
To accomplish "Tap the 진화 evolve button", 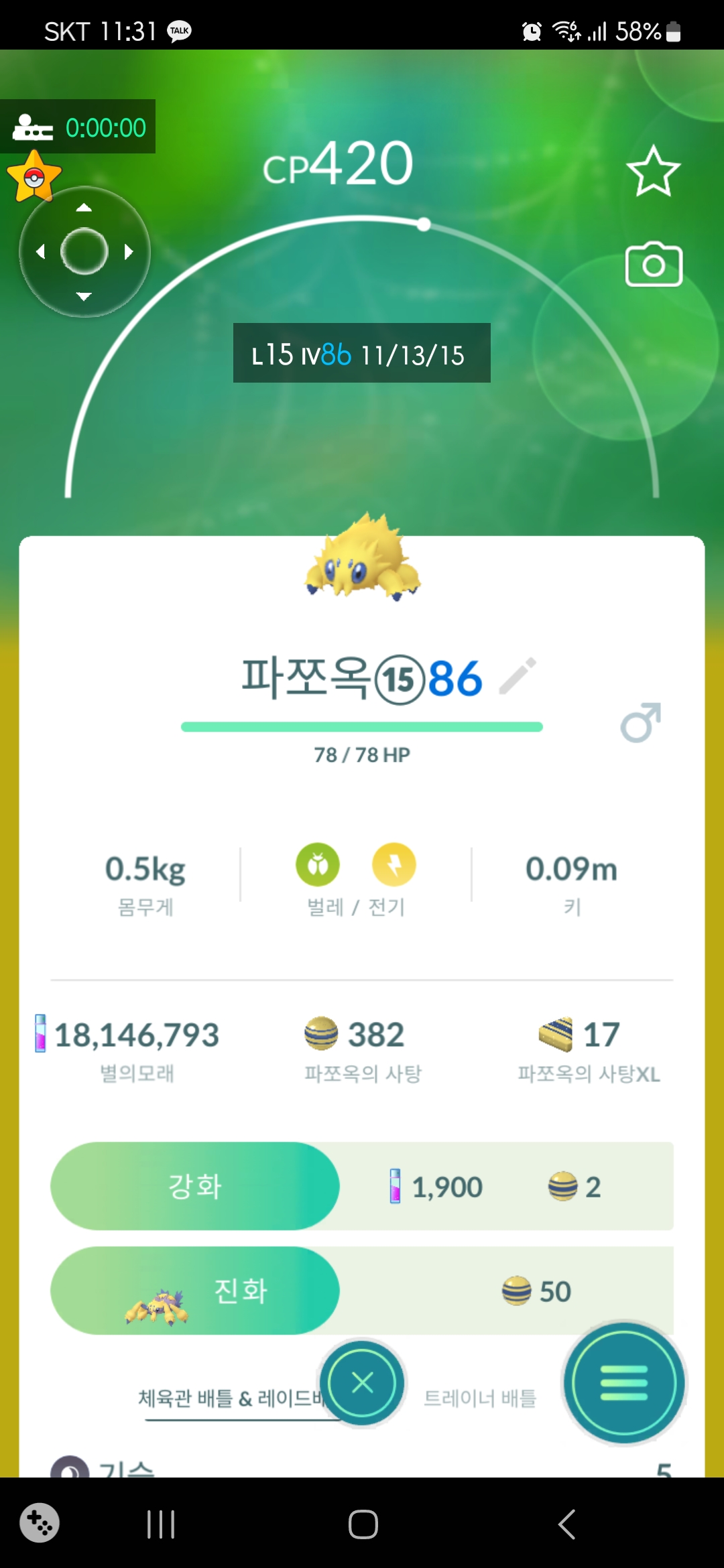I will pos(195,1291).
